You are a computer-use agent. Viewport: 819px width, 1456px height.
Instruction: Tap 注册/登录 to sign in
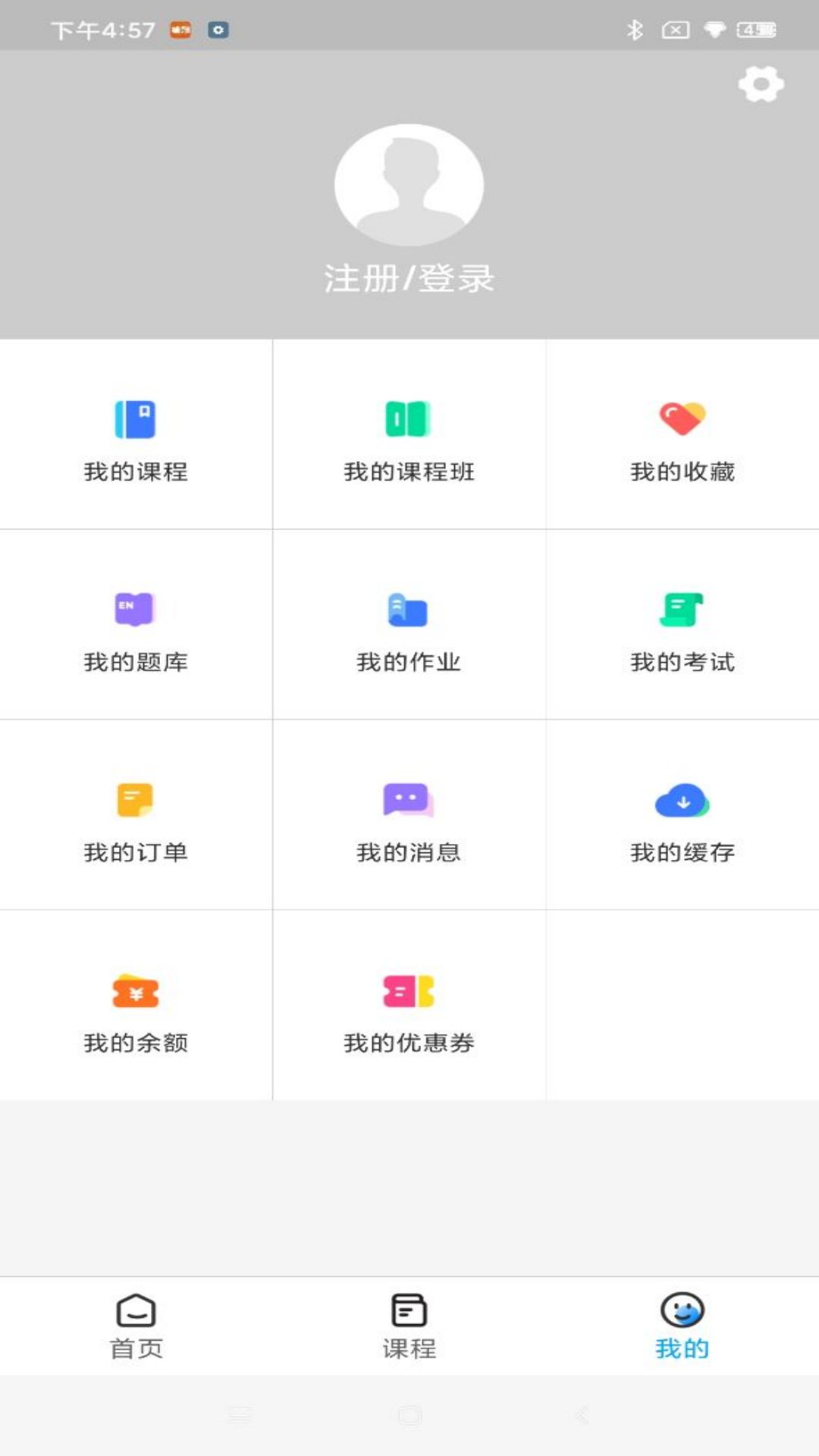409,278
